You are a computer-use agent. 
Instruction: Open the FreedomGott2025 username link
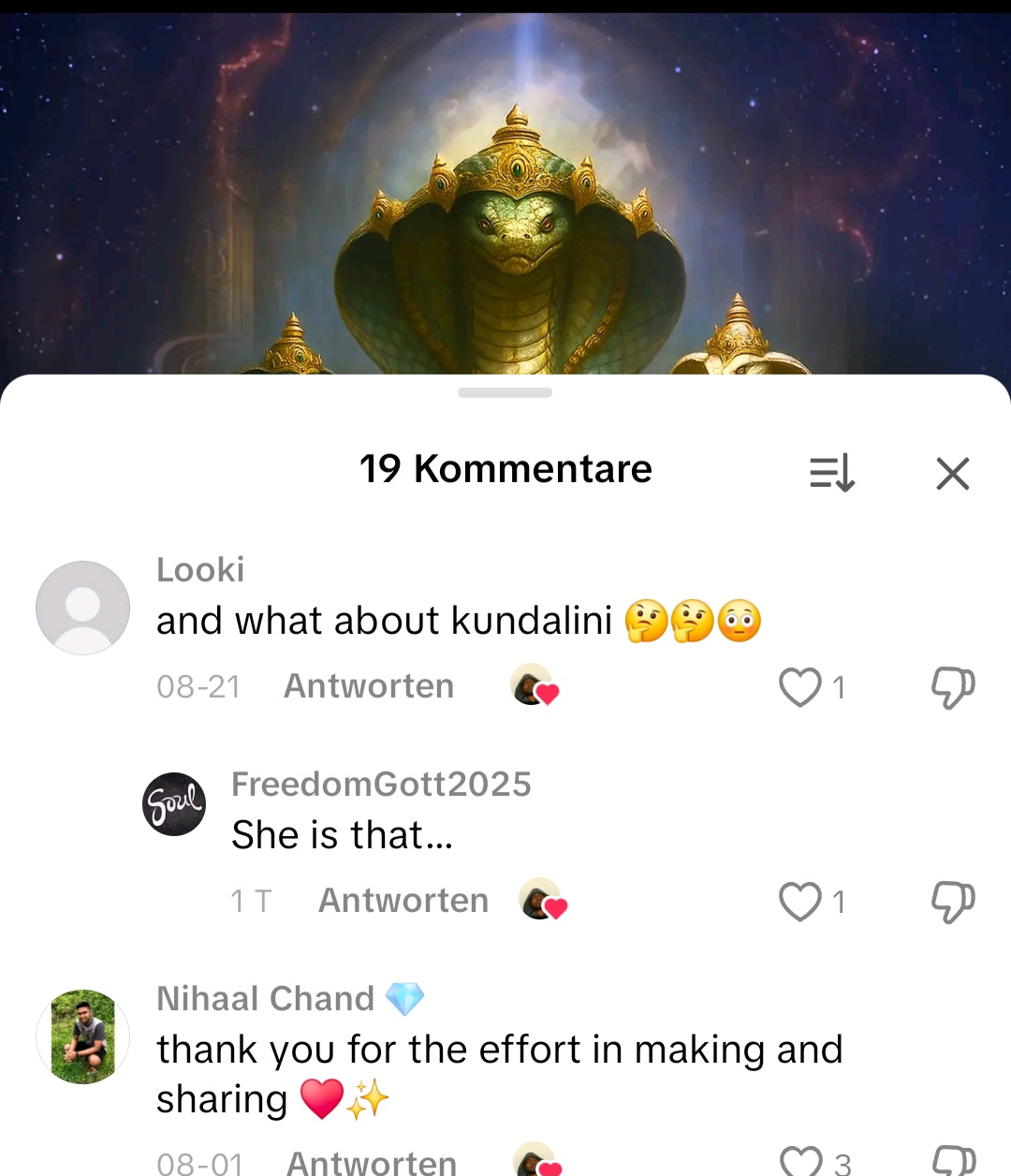[381, 785]
